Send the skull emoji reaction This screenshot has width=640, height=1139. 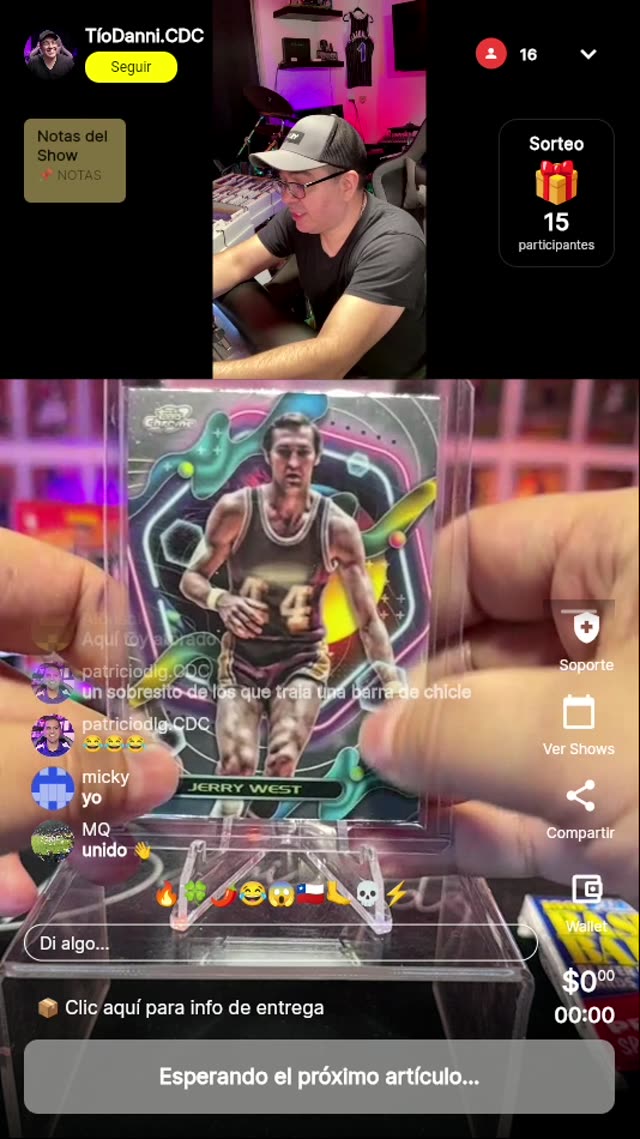click(x=368, y=894)
